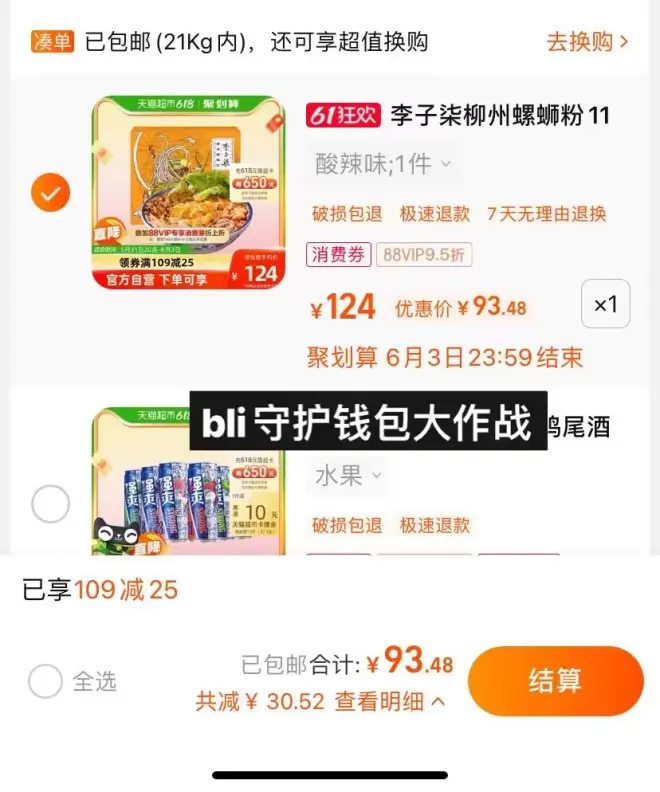The height and width of the screenshot is (792, 660).
Task: Tap 结算 to check out
Action: pyautogui.click(x=555, y=681)
